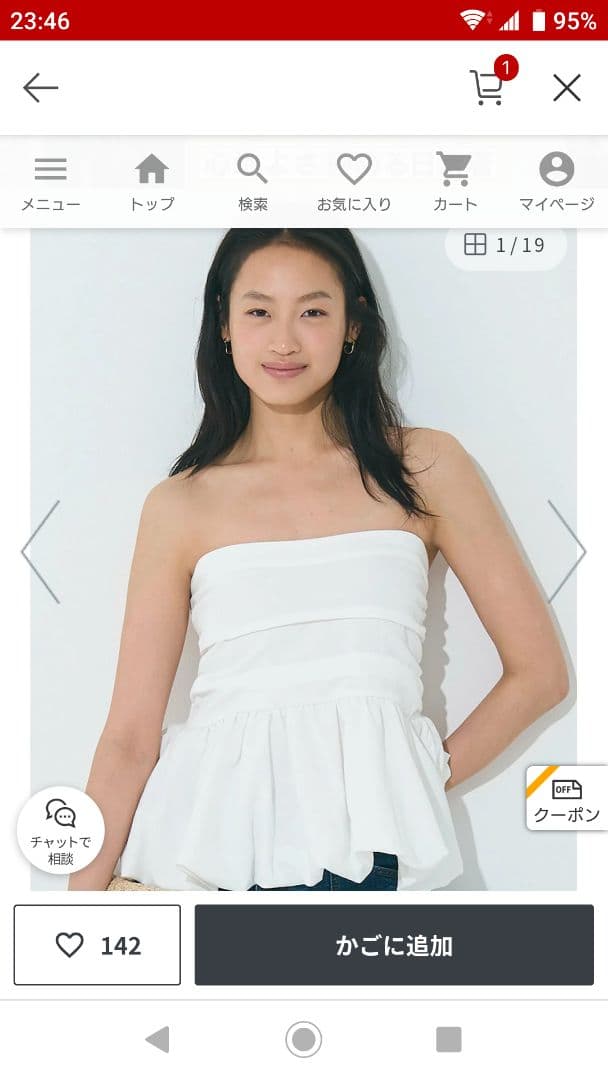This screenshot has height=1080, width=608.
Task: Open the shopping cart with 1 item
Action: pos(489,87)
